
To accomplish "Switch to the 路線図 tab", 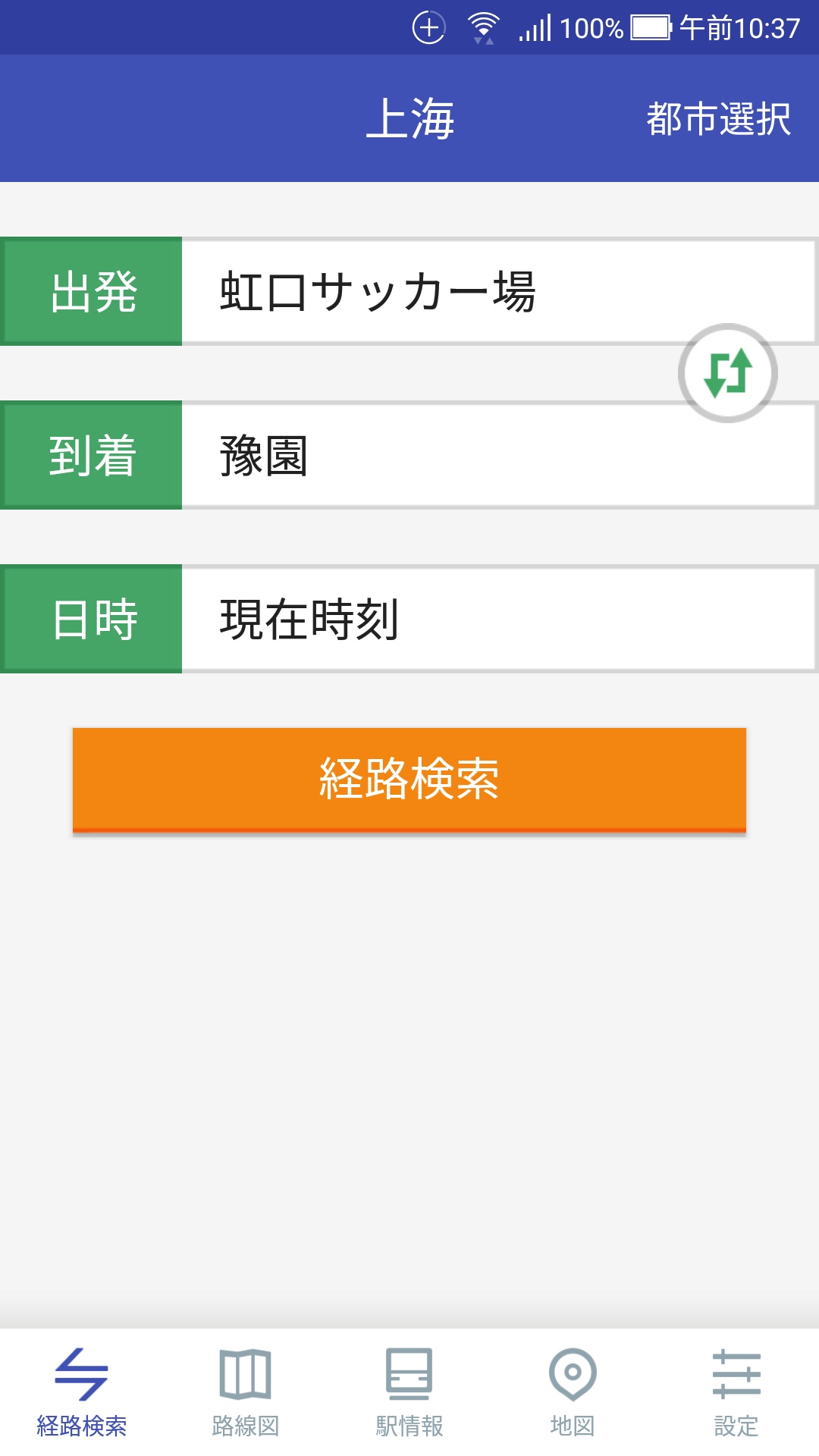I will pos(246,1392).
